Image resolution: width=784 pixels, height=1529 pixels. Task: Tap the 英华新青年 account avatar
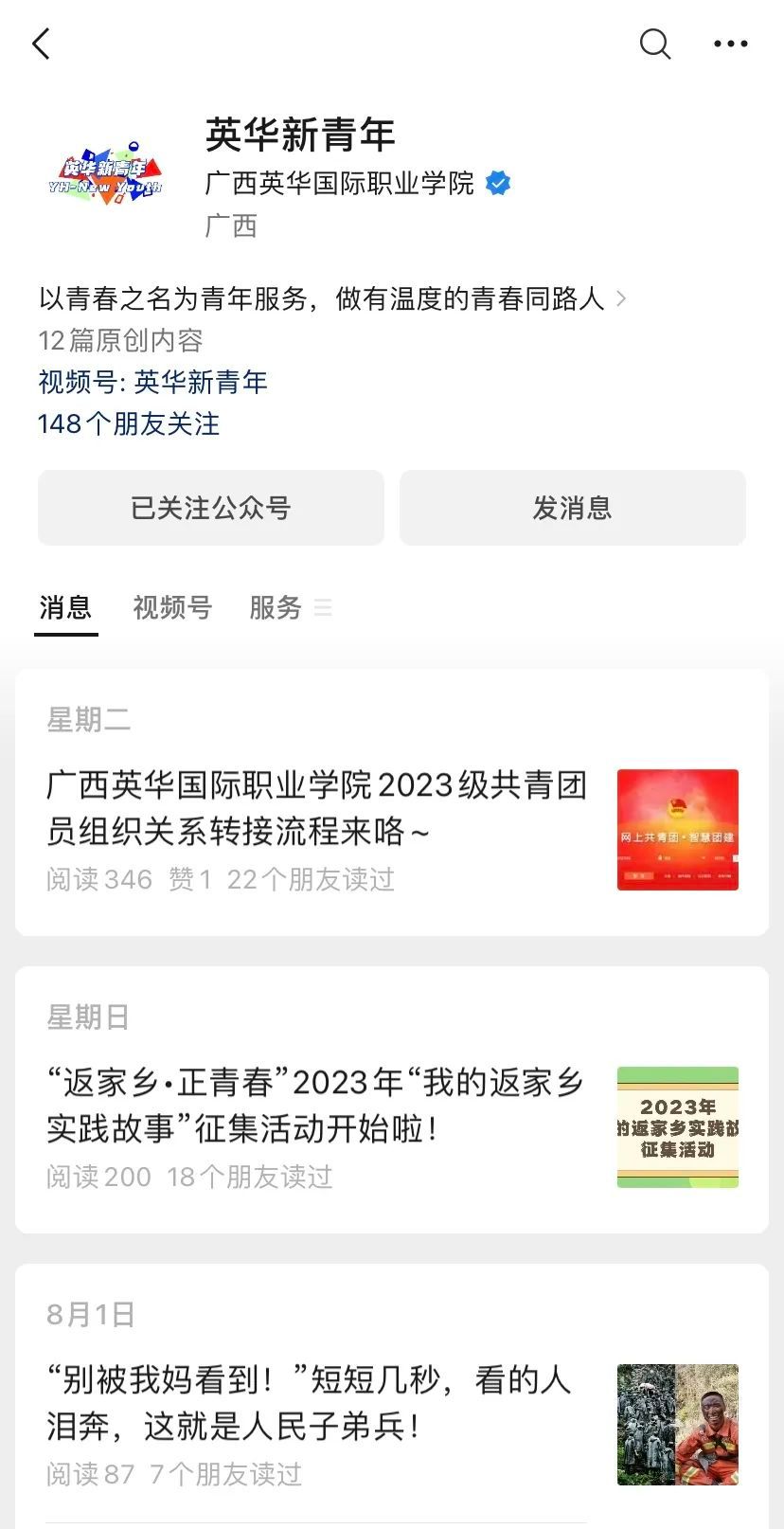coord(105,176)
